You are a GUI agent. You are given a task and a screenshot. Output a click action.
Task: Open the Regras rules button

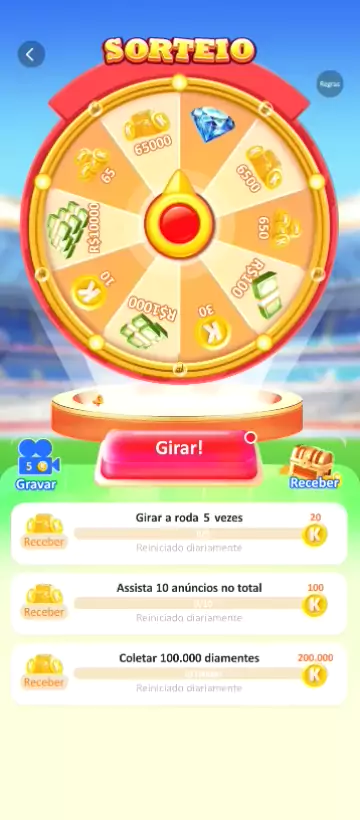pyautogui.click(x=330, y=84)
